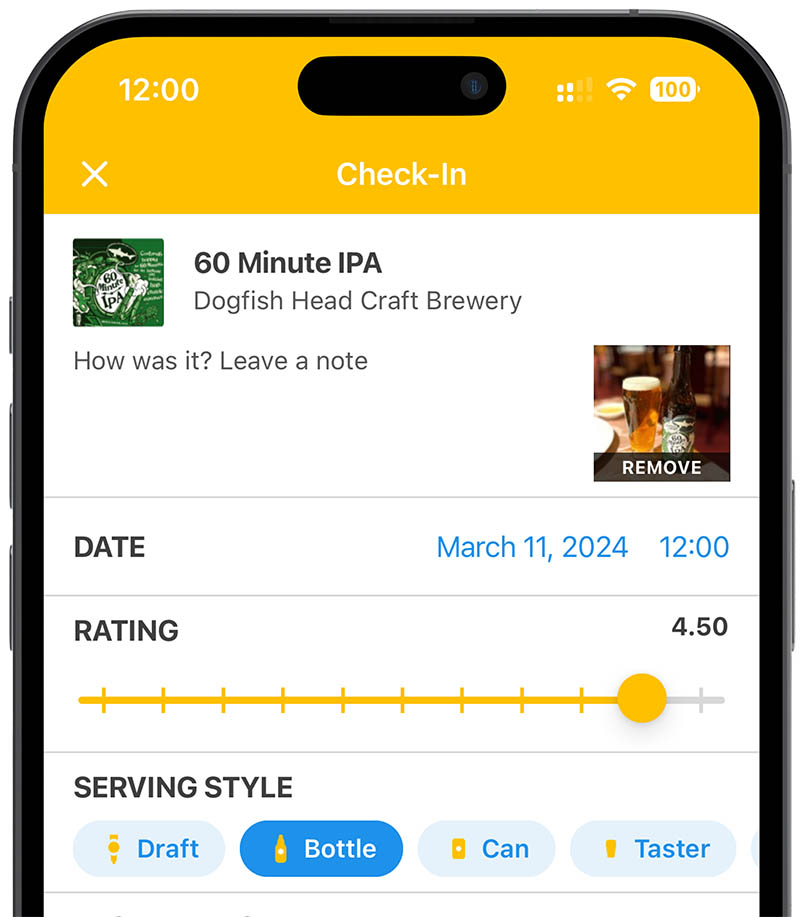The height and width of the screenshot is (917, 800).
Task: Change the date March 11, 2024
Action: click(x=532, y=548)
